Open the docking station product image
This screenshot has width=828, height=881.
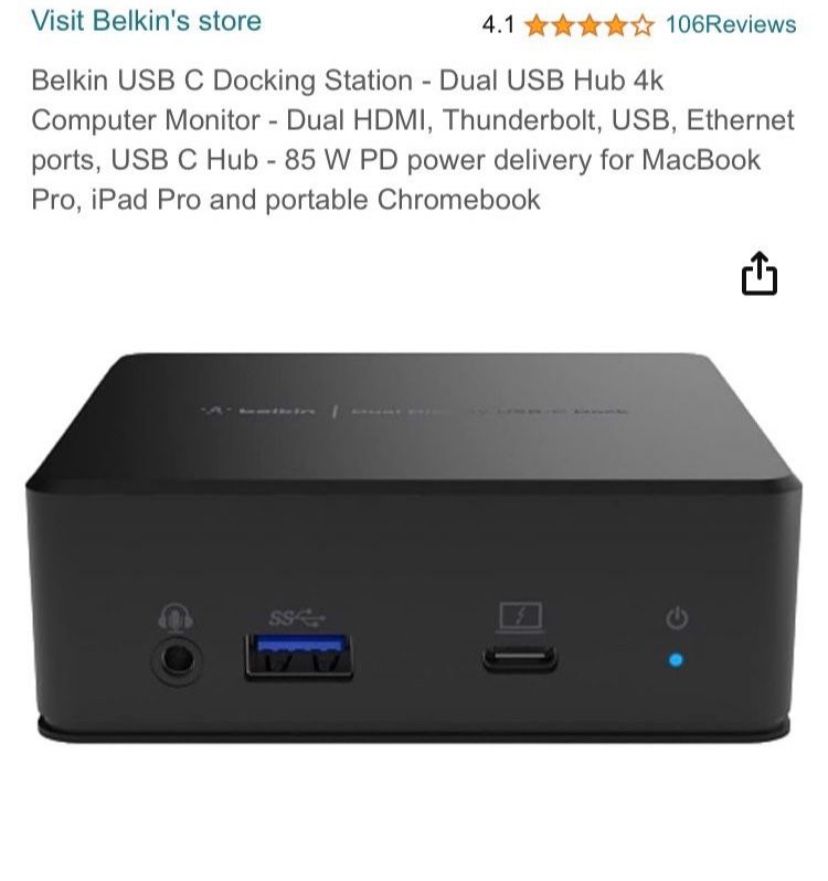(x=414, y=548)
